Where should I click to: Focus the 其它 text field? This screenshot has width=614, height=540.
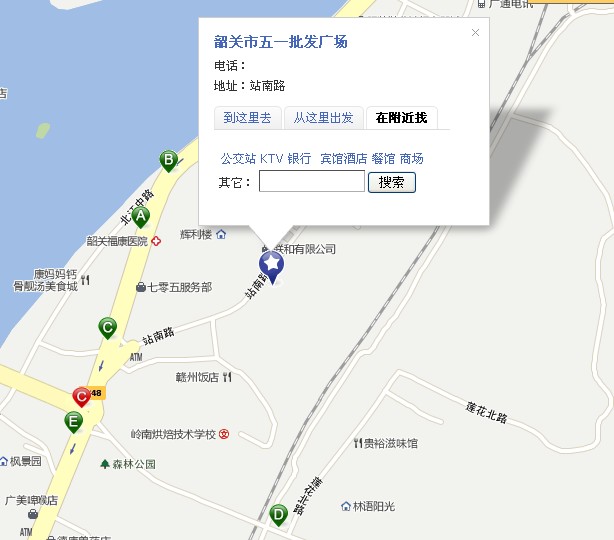click(x=311, y=182)
